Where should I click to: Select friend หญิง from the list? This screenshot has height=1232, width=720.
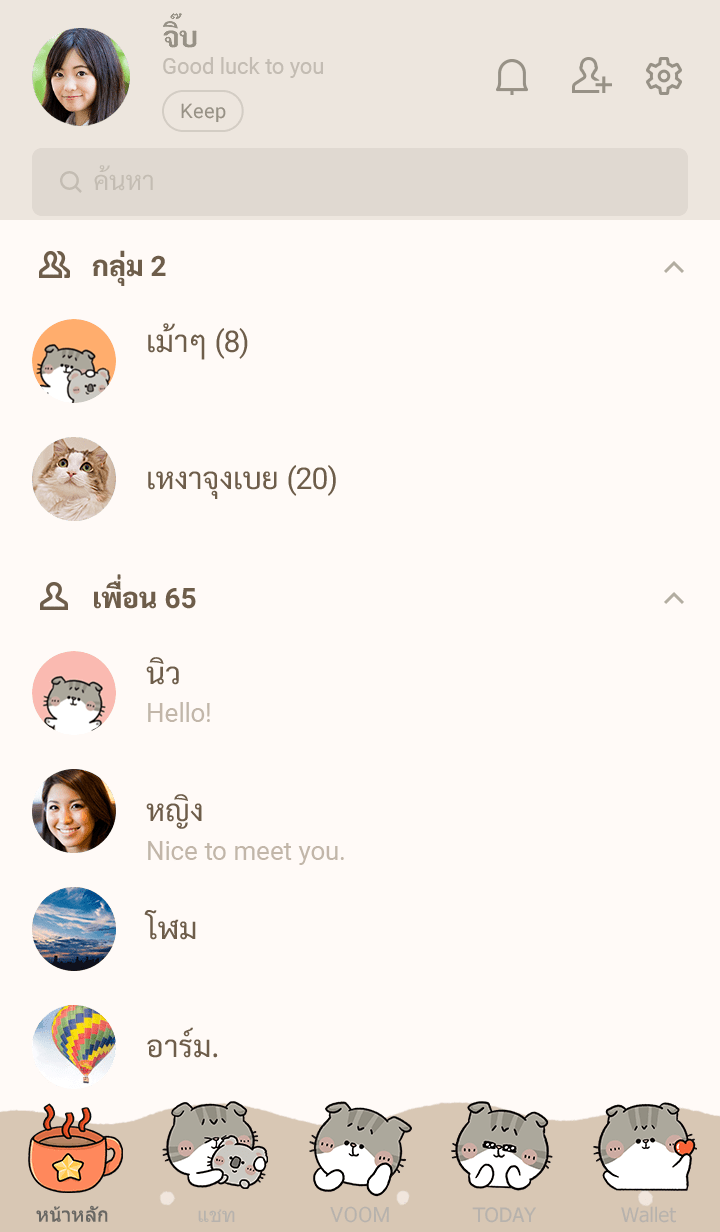click(175, 811)
